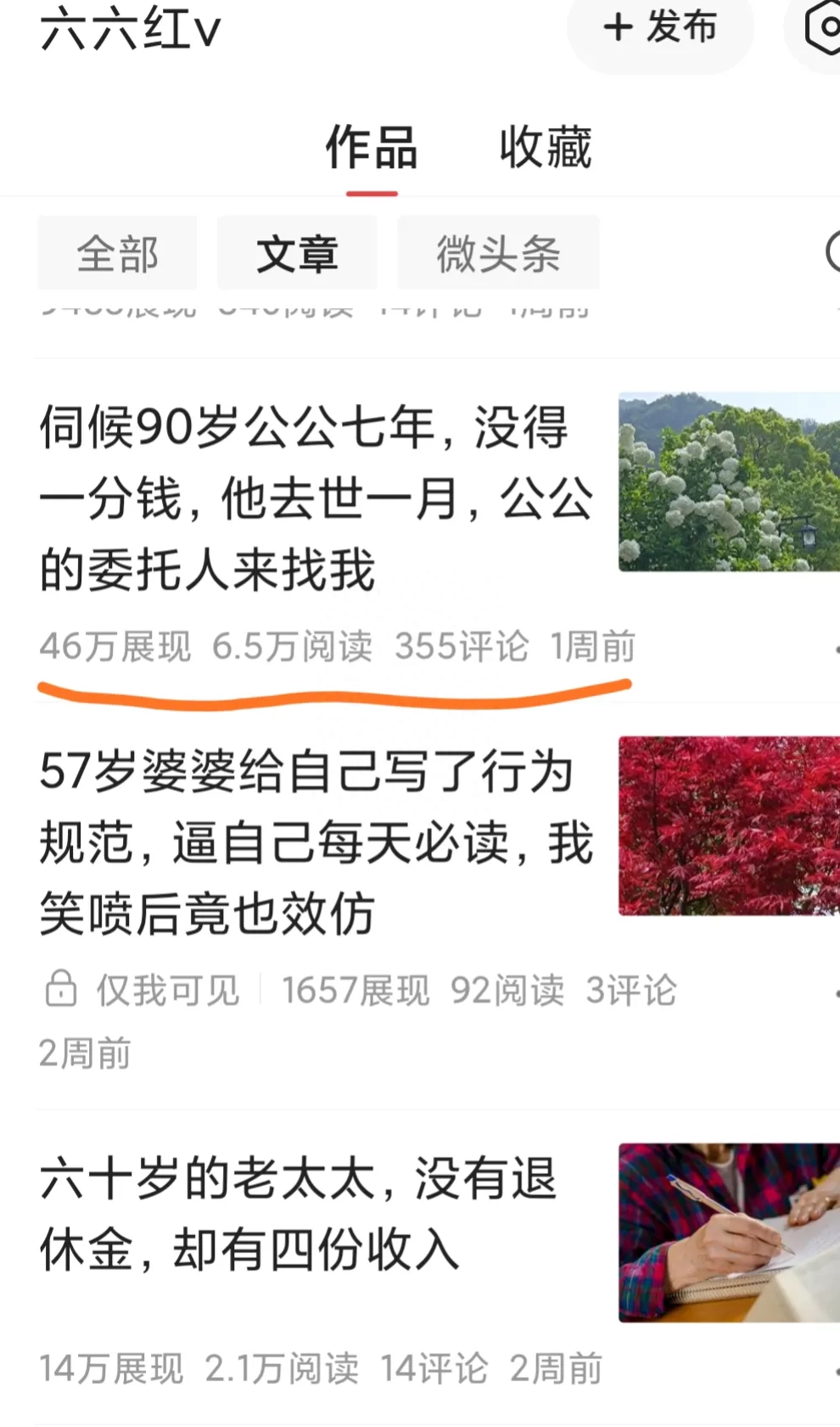Select the 文章 filter chip
The width and height of the screenshot is (840, 1427).
297,254
